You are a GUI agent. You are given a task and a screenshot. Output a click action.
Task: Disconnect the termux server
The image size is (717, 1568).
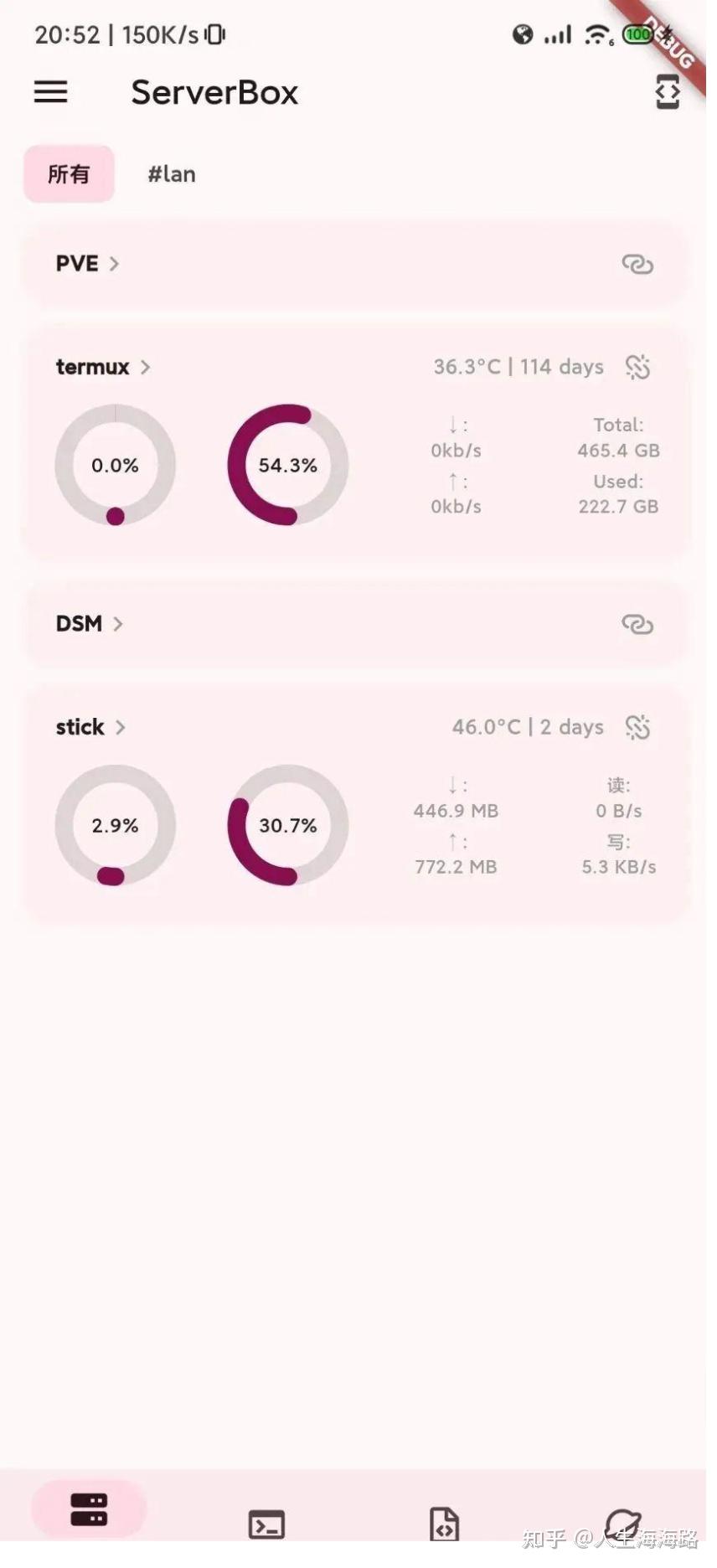coord(637,367)
